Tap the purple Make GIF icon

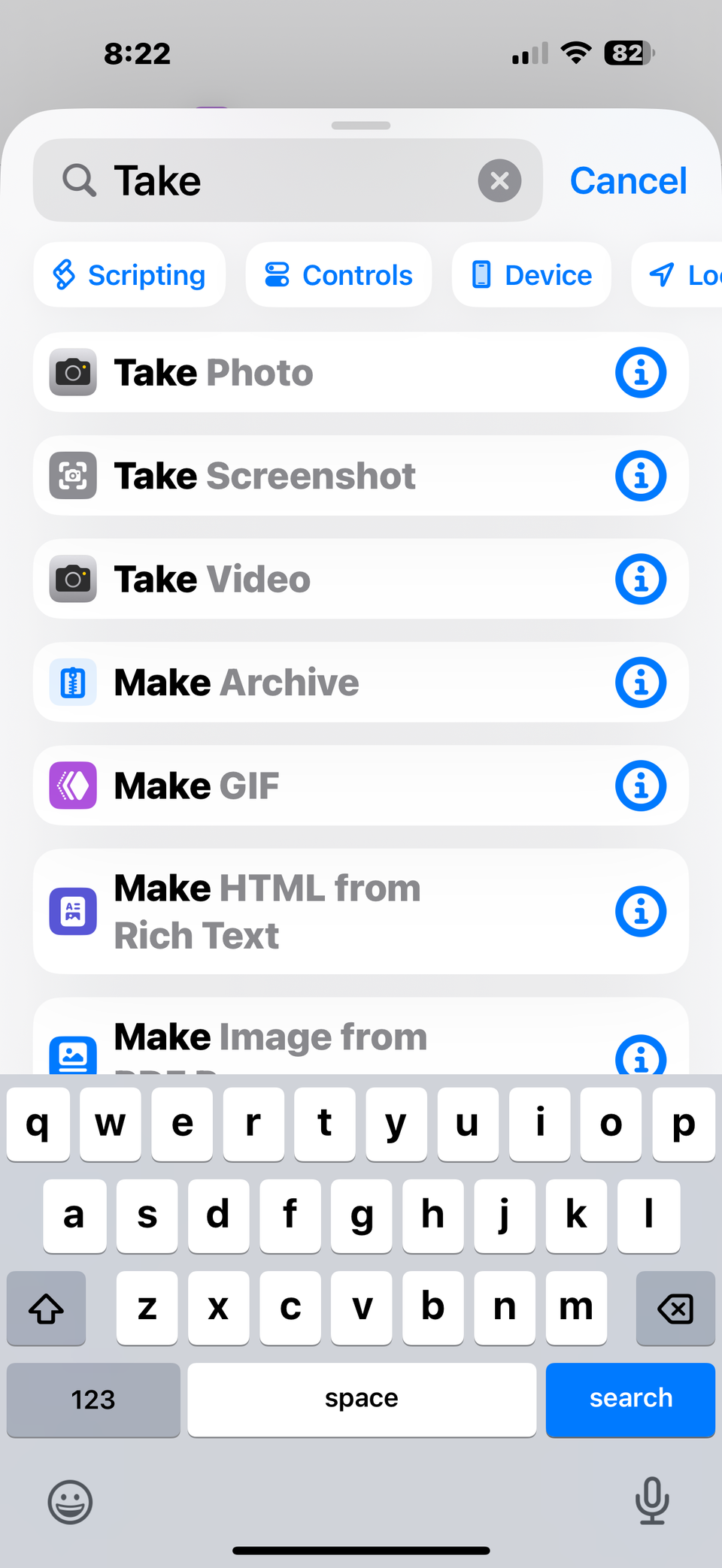pyautogui.click(x=72, y=785)
